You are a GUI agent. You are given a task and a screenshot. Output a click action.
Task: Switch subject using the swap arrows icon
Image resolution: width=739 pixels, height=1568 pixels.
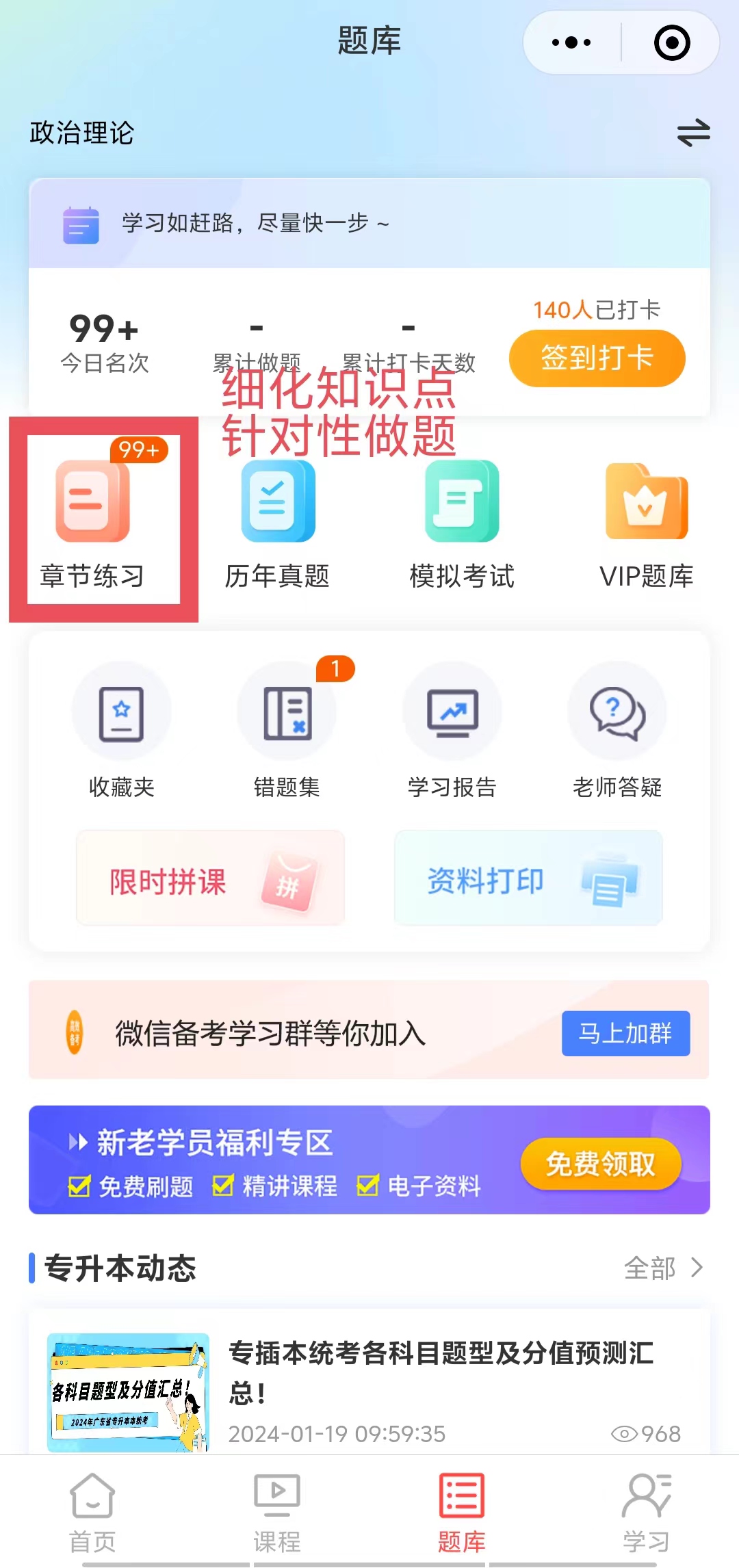point(693,133)
